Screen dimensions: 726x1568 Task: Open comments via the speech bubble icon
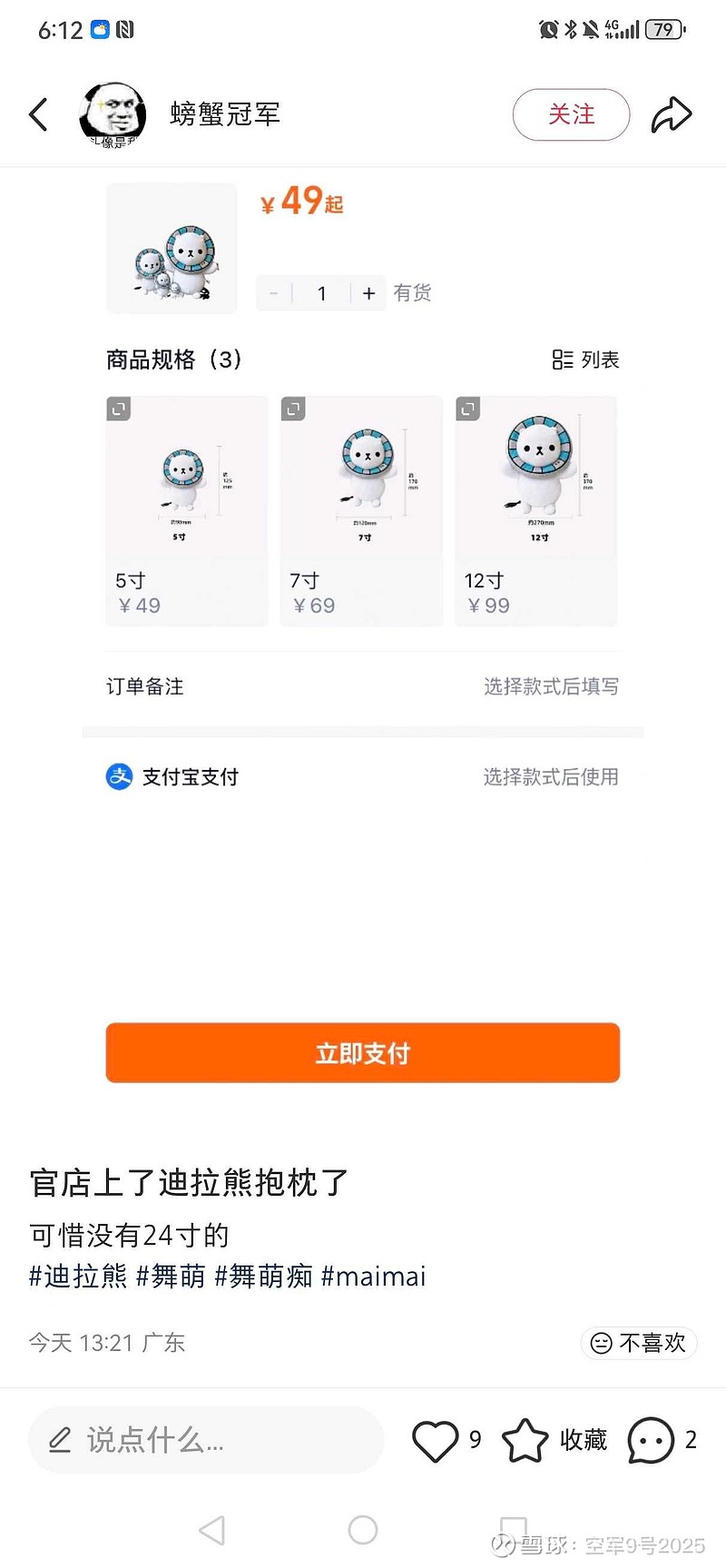tap(651, 1439)
